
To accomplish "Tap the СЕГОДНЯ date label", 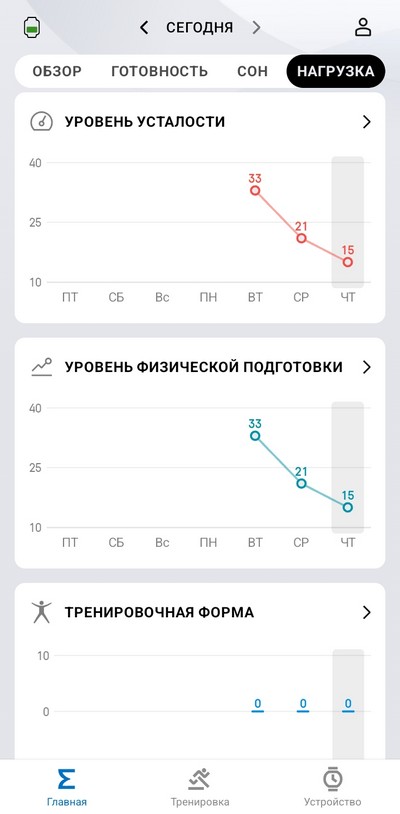I will (199, 28).
